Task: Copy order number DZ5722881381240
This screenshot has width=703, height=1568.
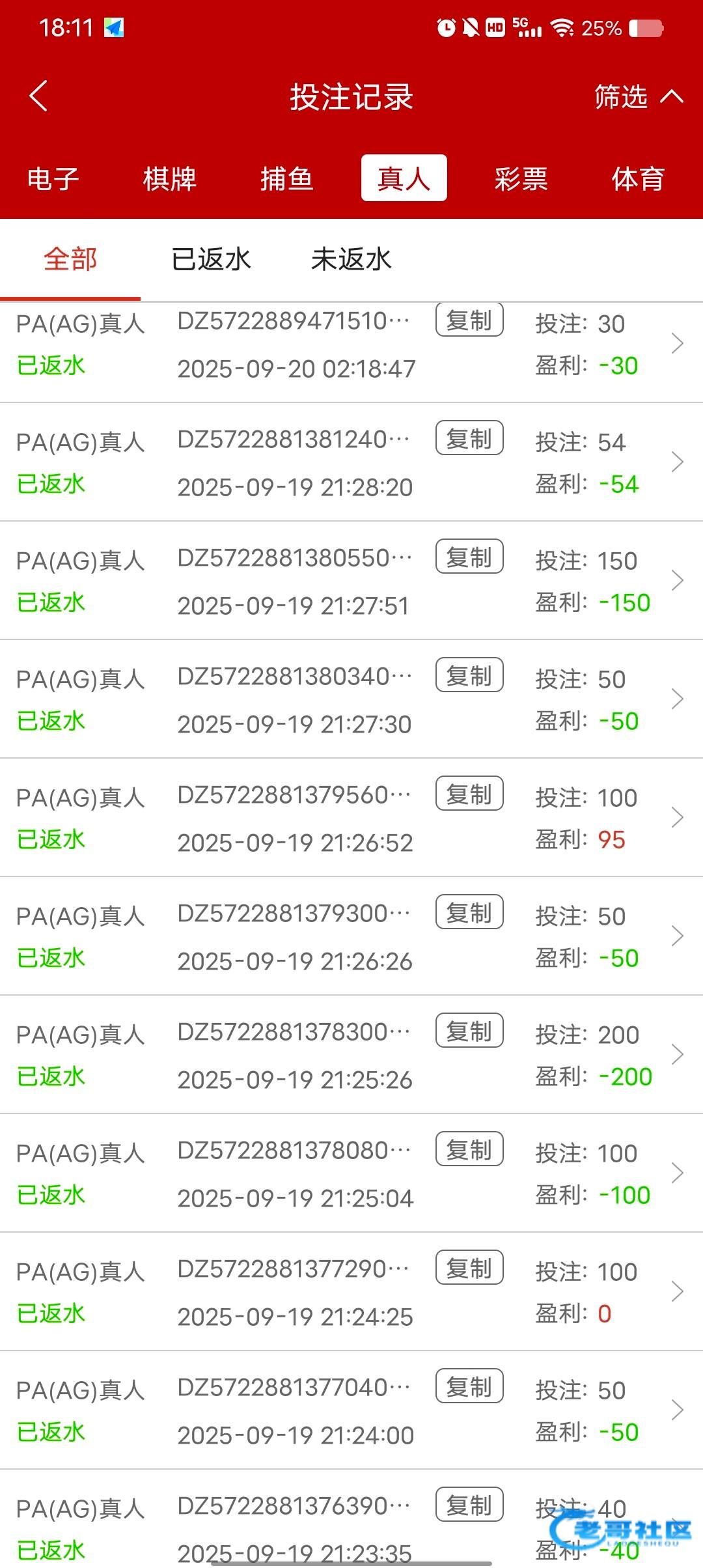Action: [x=469, y=439]
